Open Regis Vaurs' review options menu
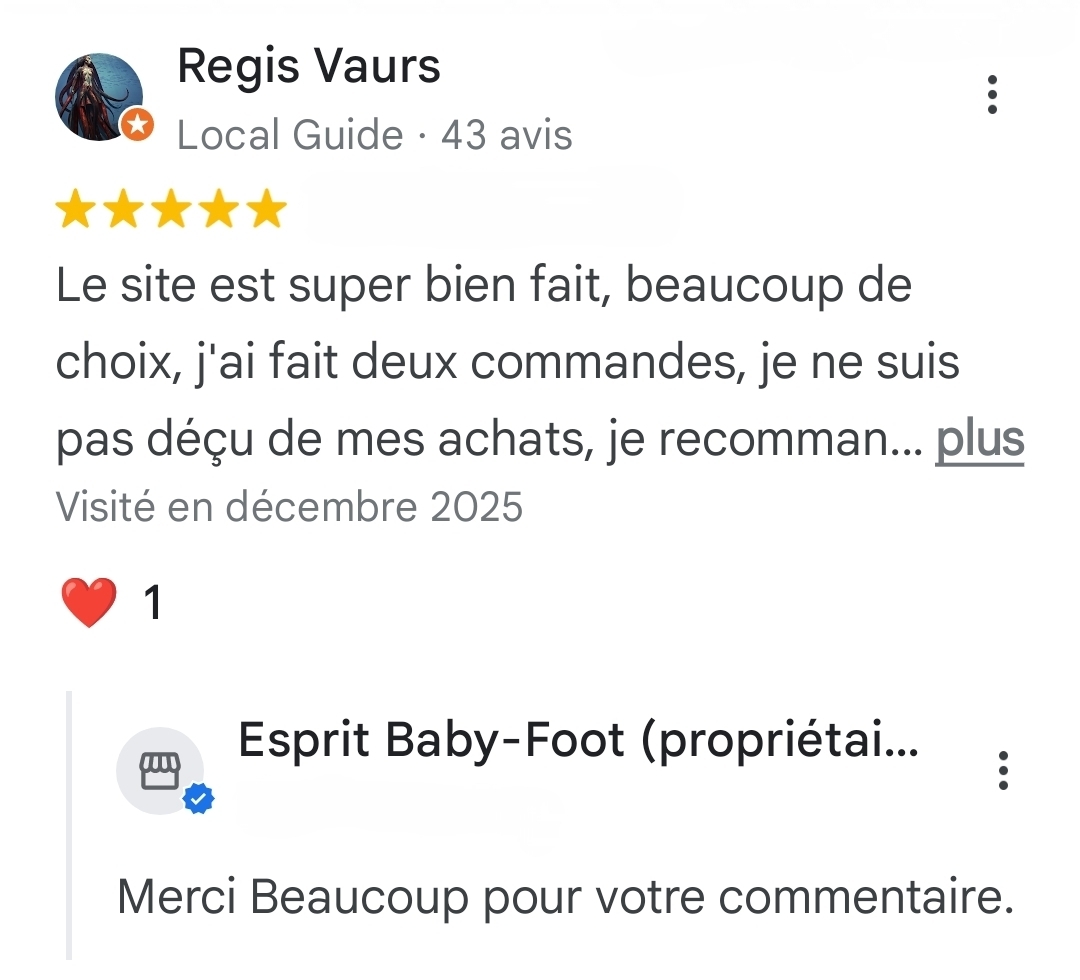This screenshot has width=1080, height=980. pyautogui.click(x=991, y=94)
